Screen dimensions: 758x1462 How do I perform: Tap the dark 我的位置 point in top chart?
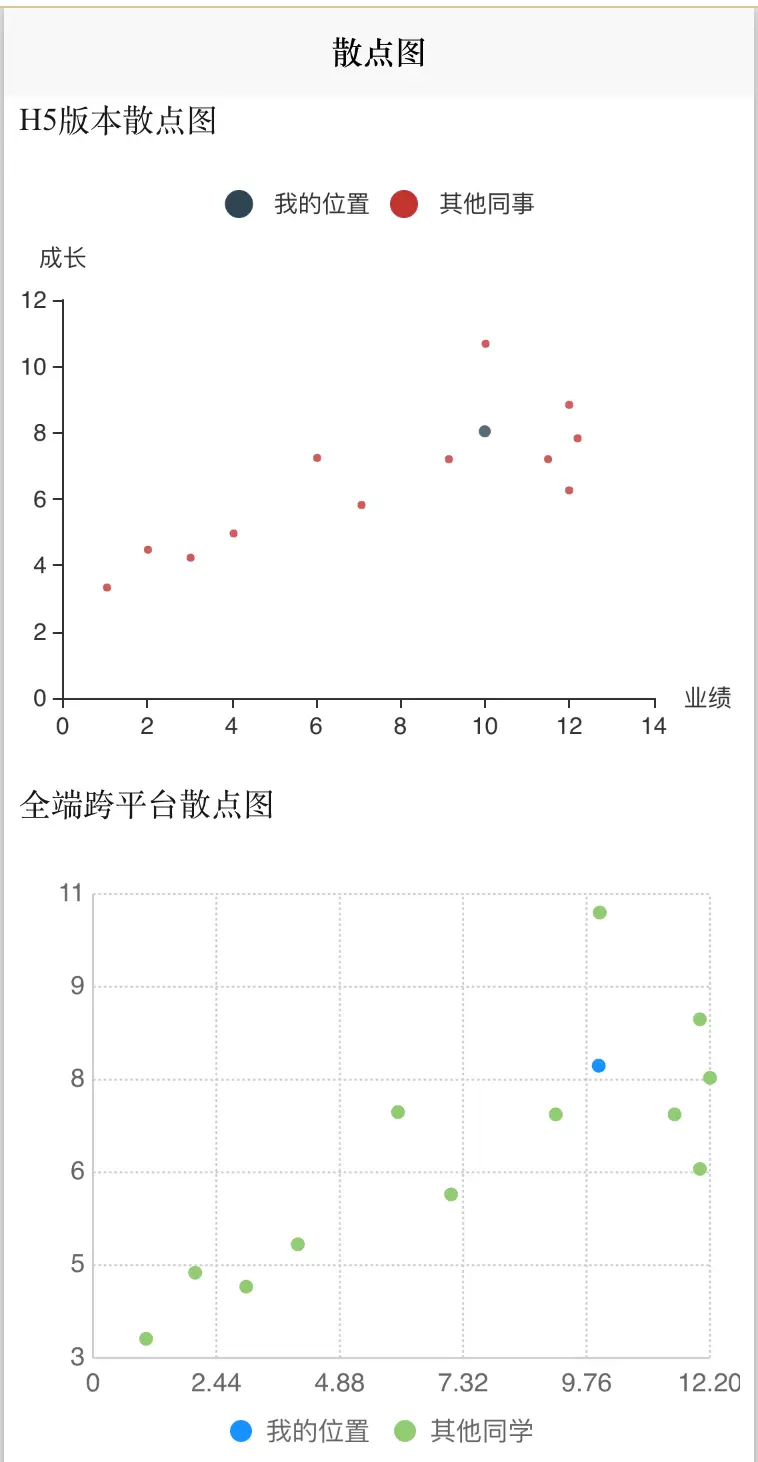pyautogui.click(x=485, y=431)
